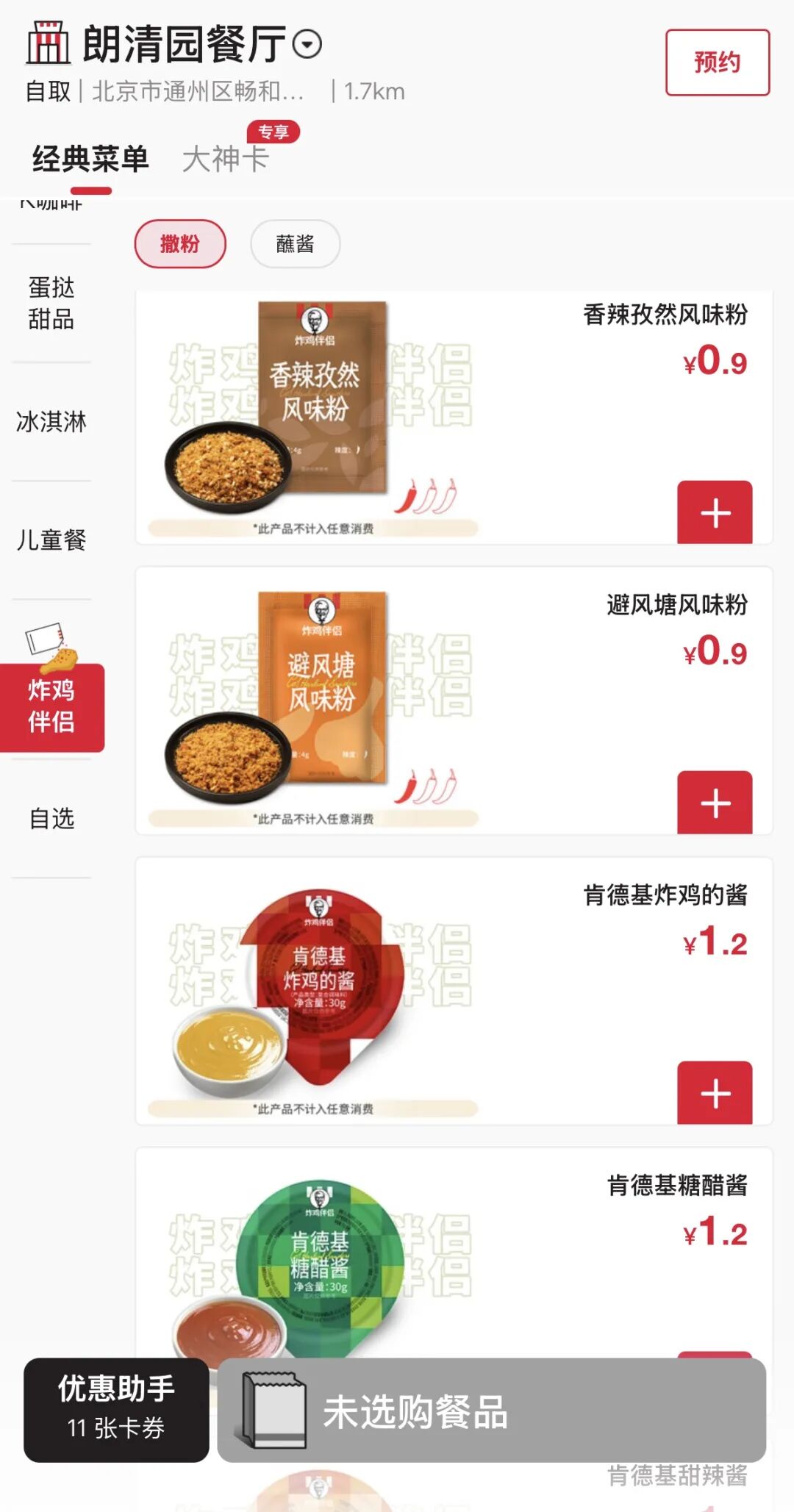Image resolution: width=794 pixels, height=1512 pixels.
Task: Open the 蛋挞甜品 category
Action: point(51,303)
